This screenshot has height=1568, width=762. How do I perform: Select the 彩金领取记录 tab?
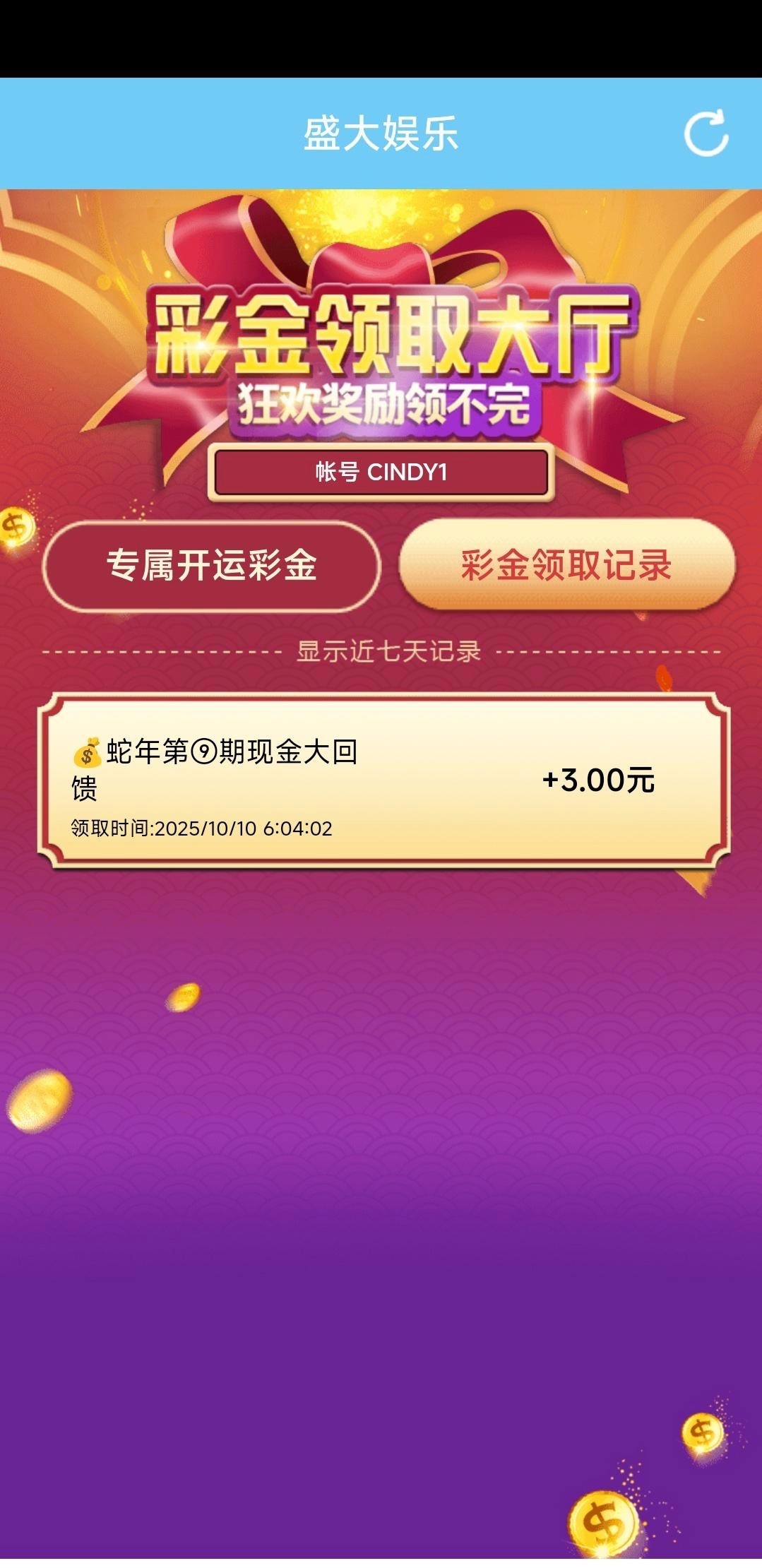tap(566, 565)
